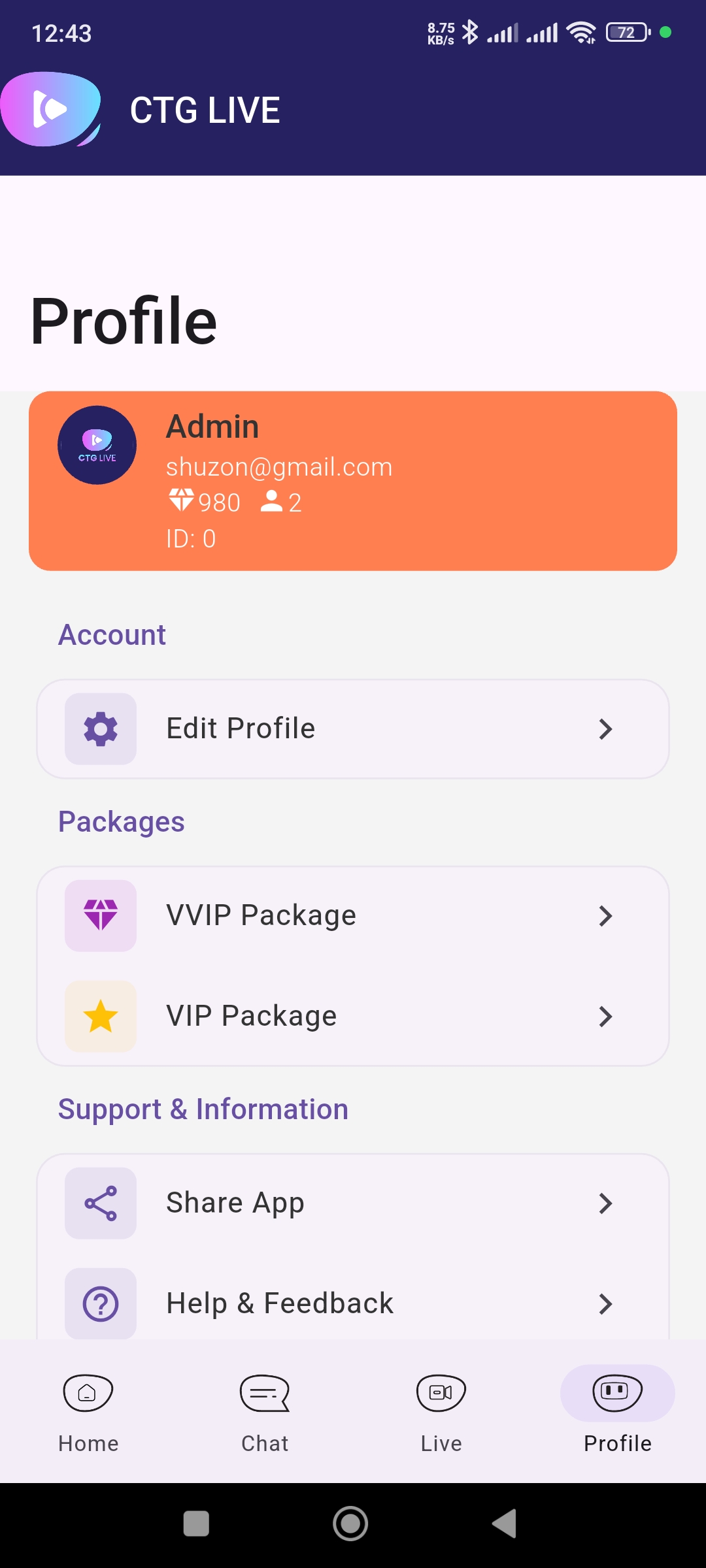The width and height of the screenshot is (706, 1568).
Task: Tap the Live camera icon in navigation
Action: (441, 1392)
